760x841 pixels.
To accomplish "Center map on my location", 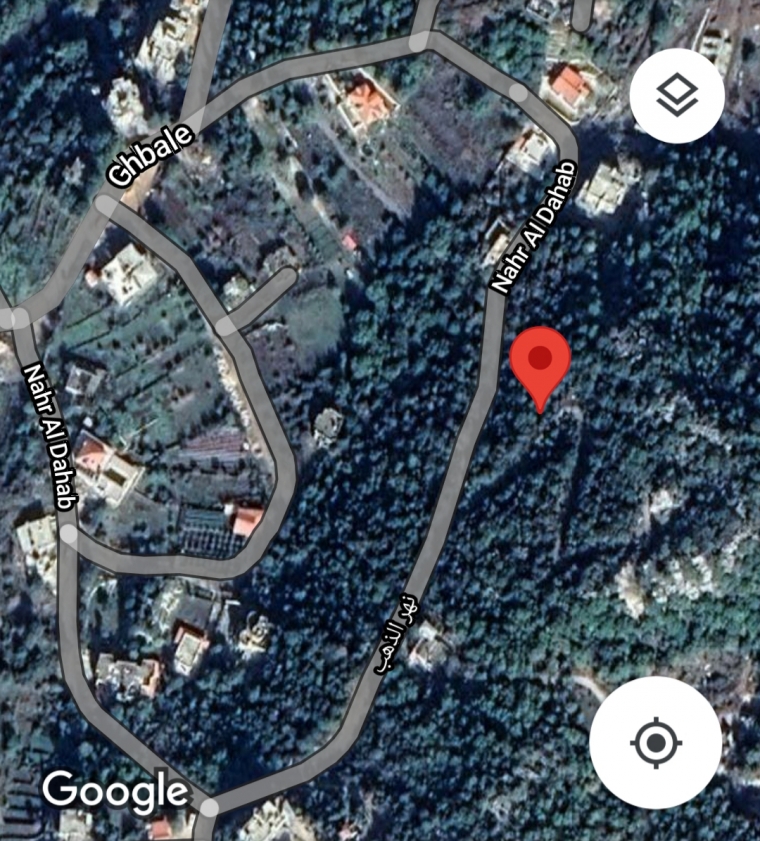I will click(x=655, y=742).
